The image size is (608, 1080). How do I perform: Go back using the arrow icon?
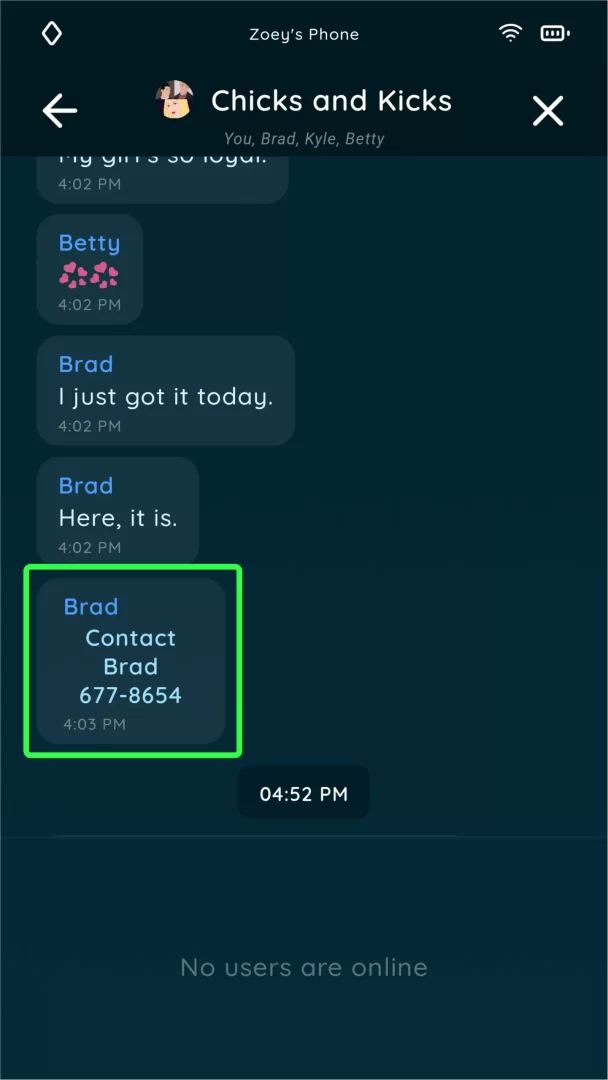60,110
